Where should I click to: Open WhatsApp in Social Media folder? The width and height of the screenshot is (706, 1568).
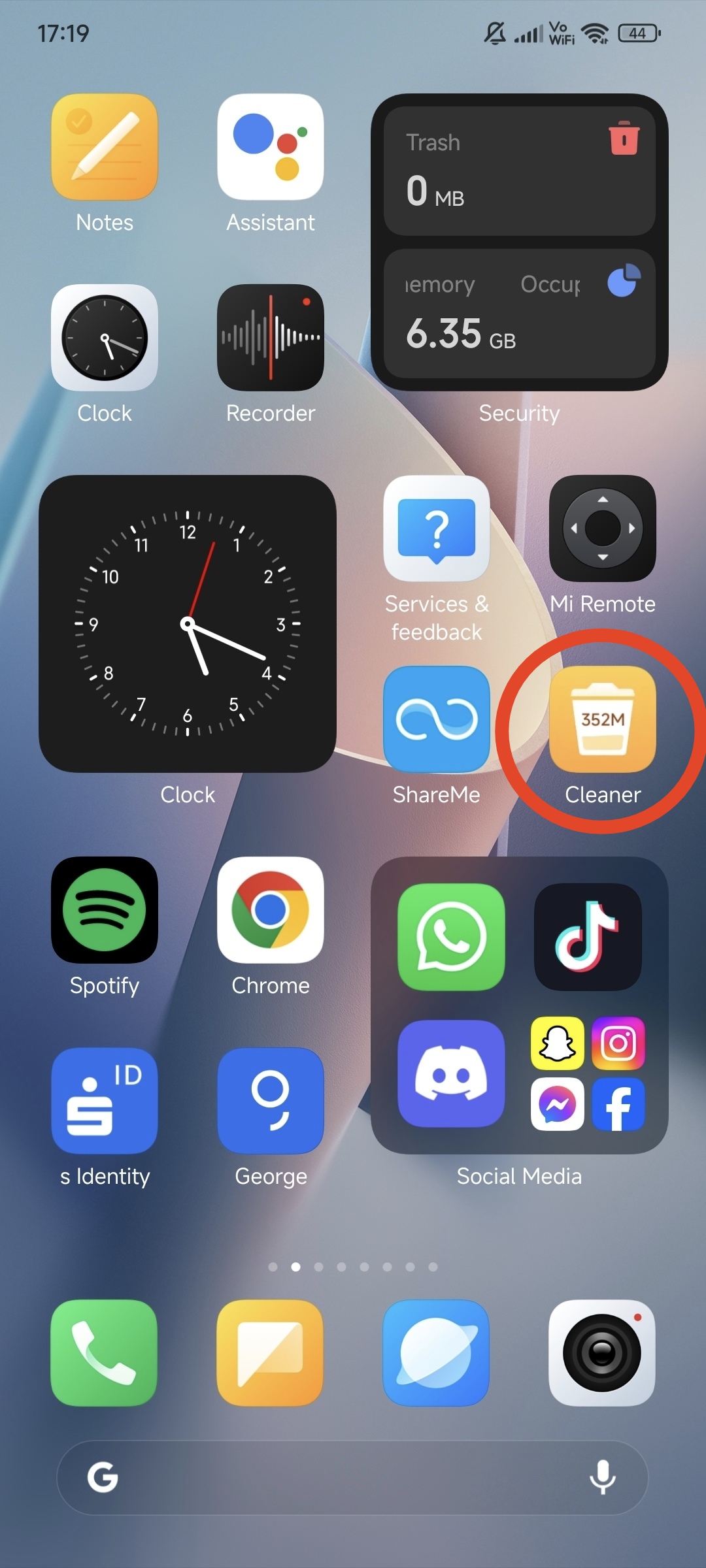[451, 938]
